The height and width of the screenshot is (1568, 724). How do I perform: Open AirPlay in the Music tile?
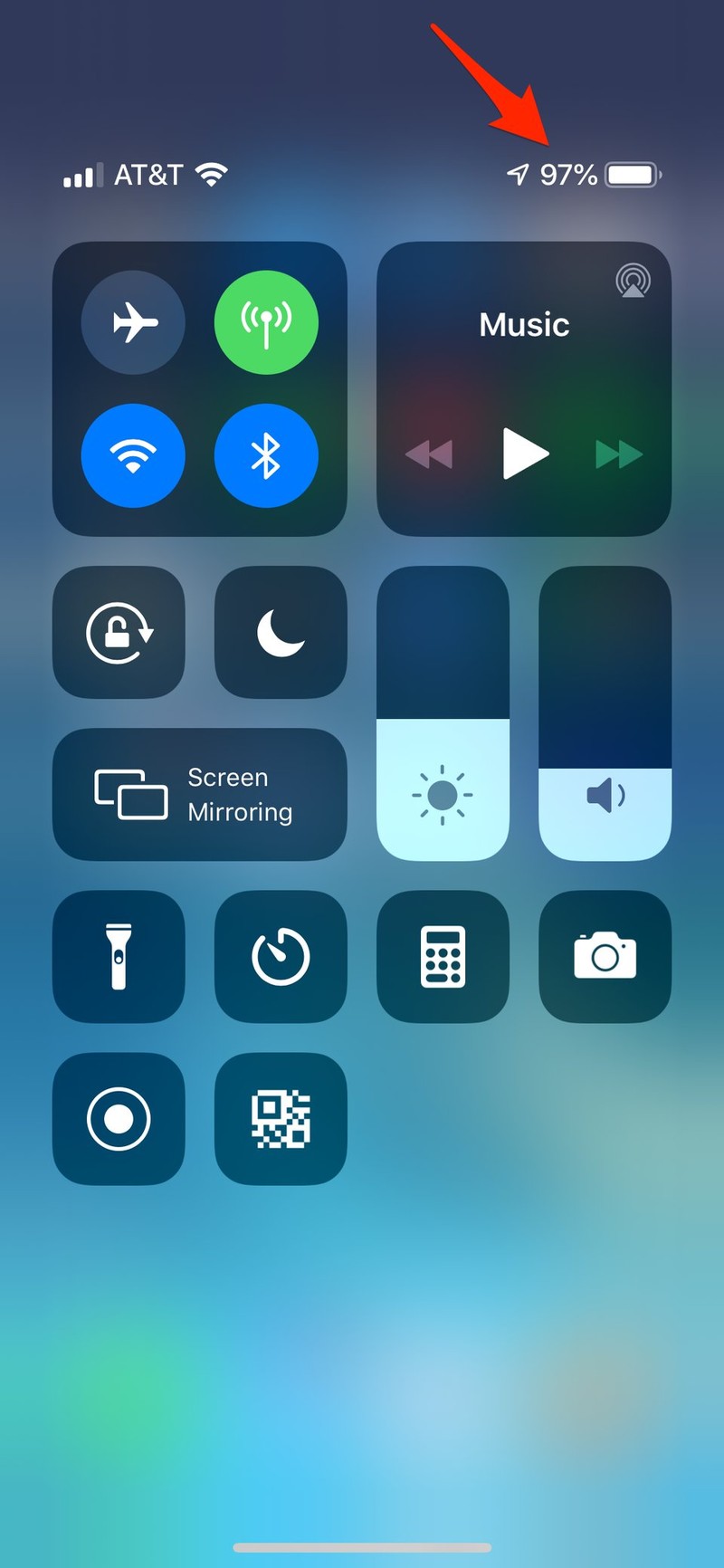point(633,281)
